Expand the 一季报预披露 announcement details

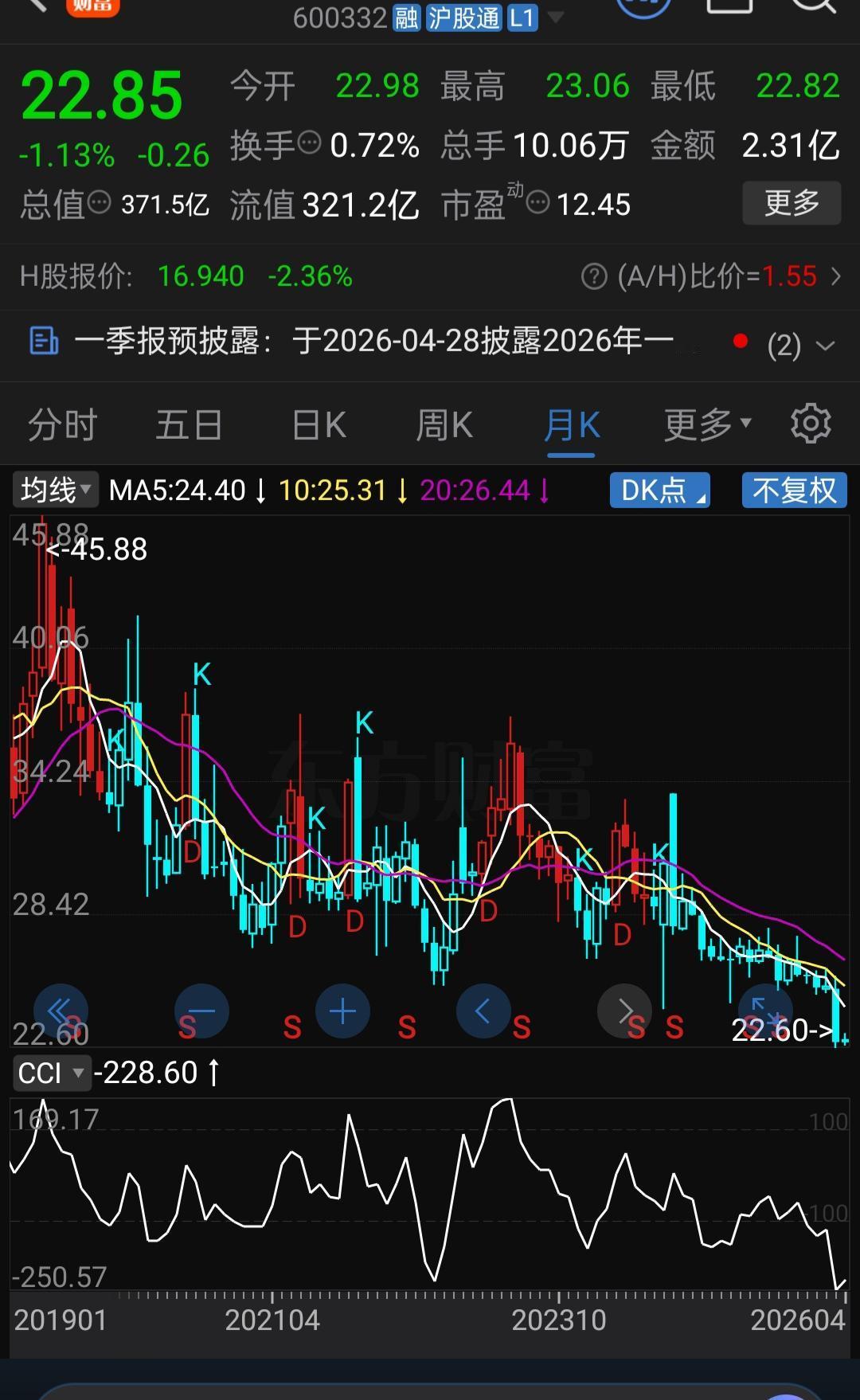pos(825,344)
